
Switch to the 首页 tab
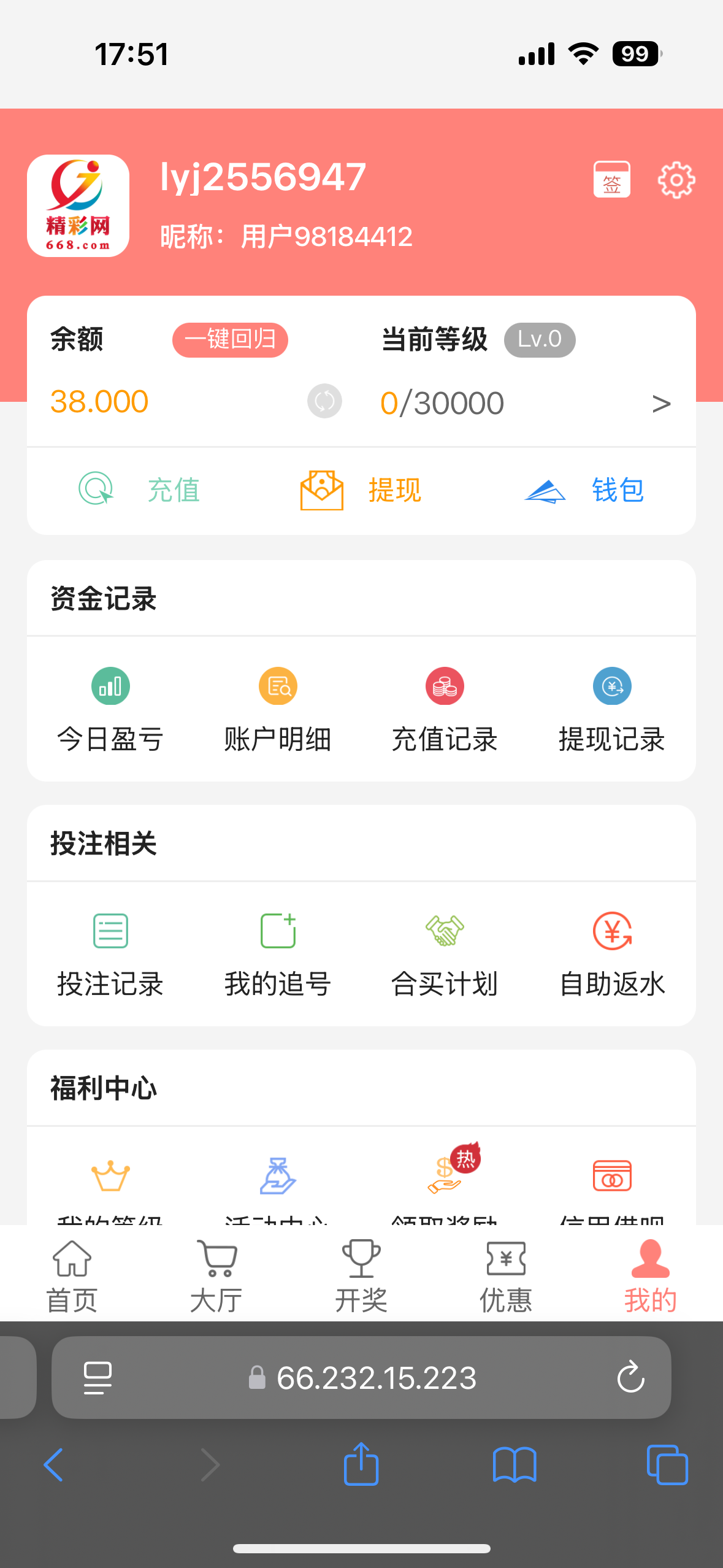pyautogui.click(x=72, y=1275)
